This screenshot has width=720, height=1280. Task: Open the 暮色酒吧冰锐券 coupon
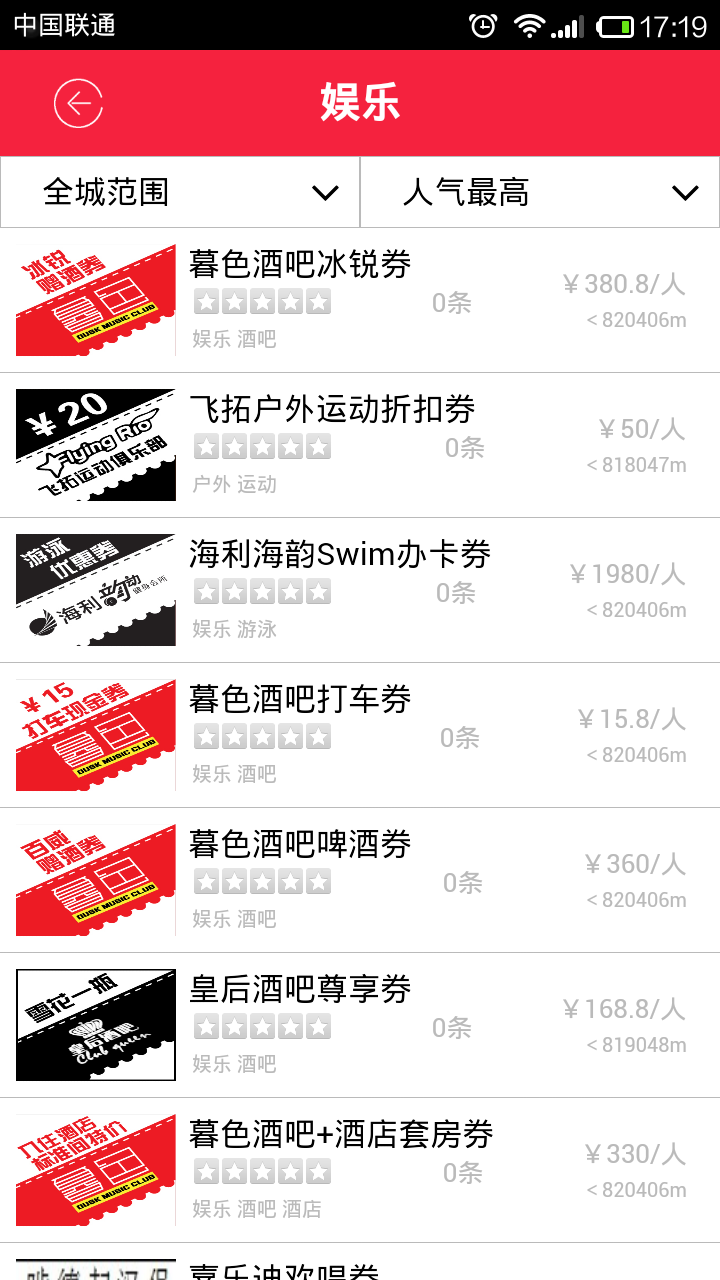[360, 300]
